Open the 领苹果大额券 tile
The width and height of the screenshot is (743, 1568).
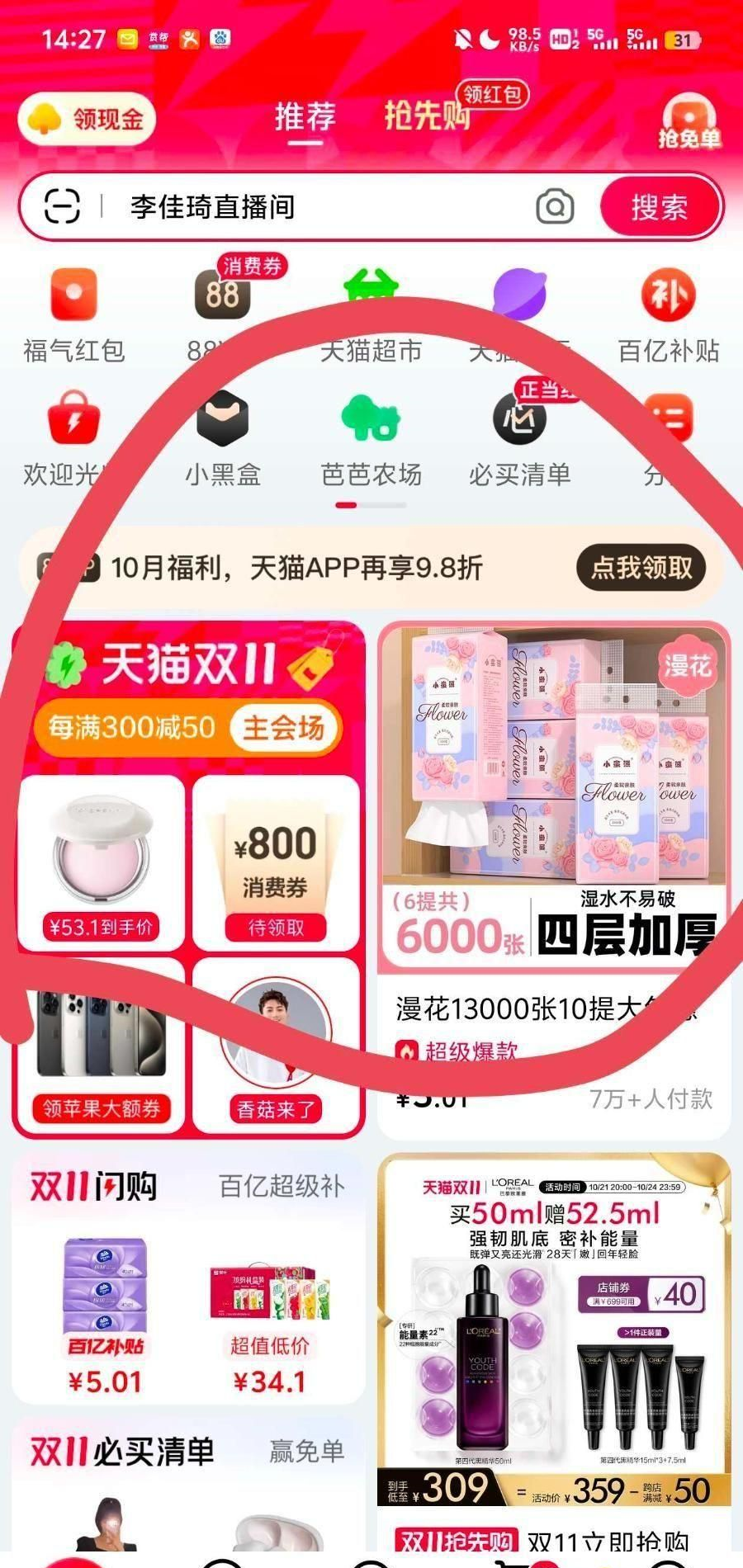tap(101, 1048)
